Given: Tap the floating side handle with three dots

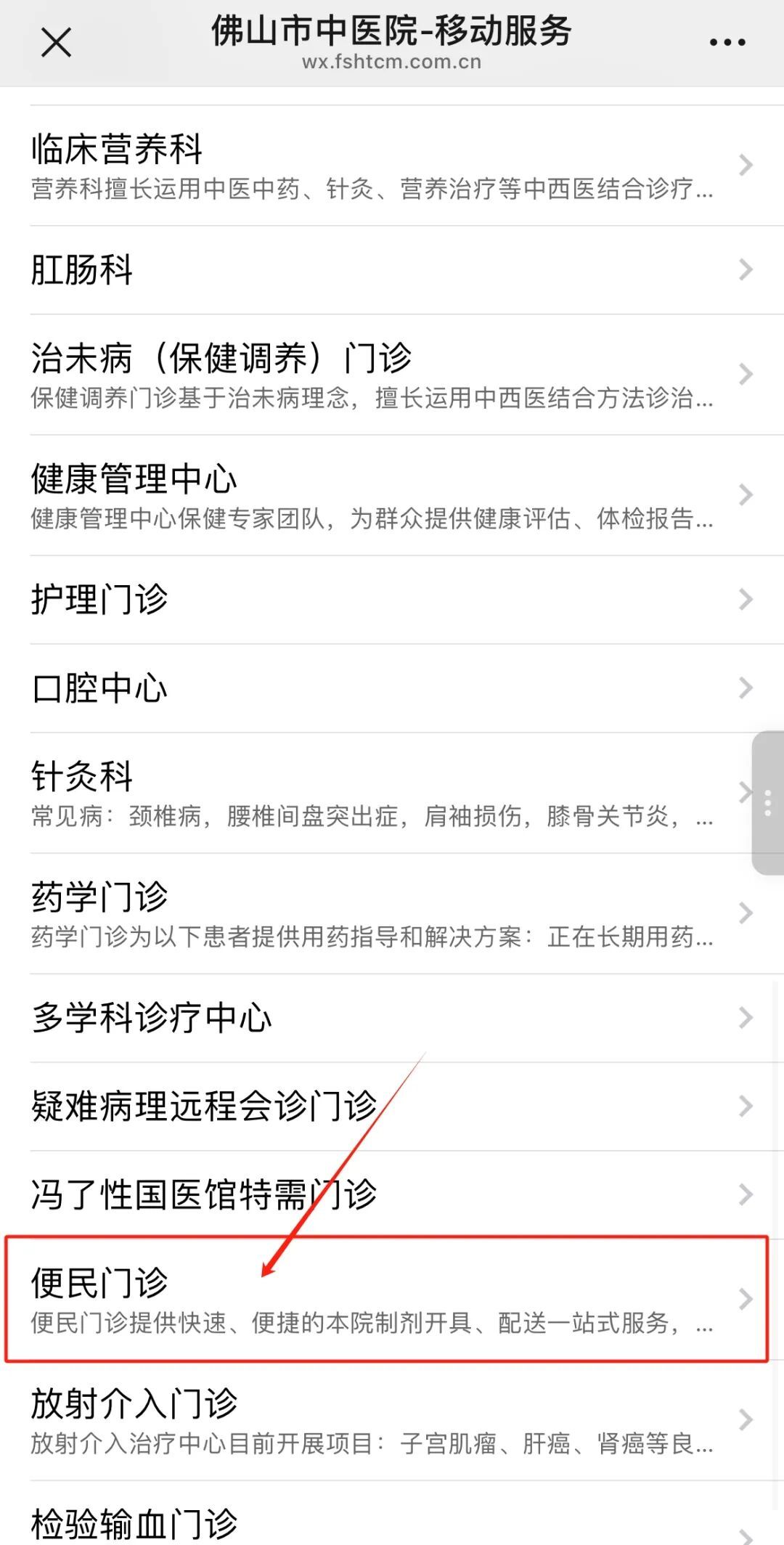Looking at the screenshot, I should [768, 803].
